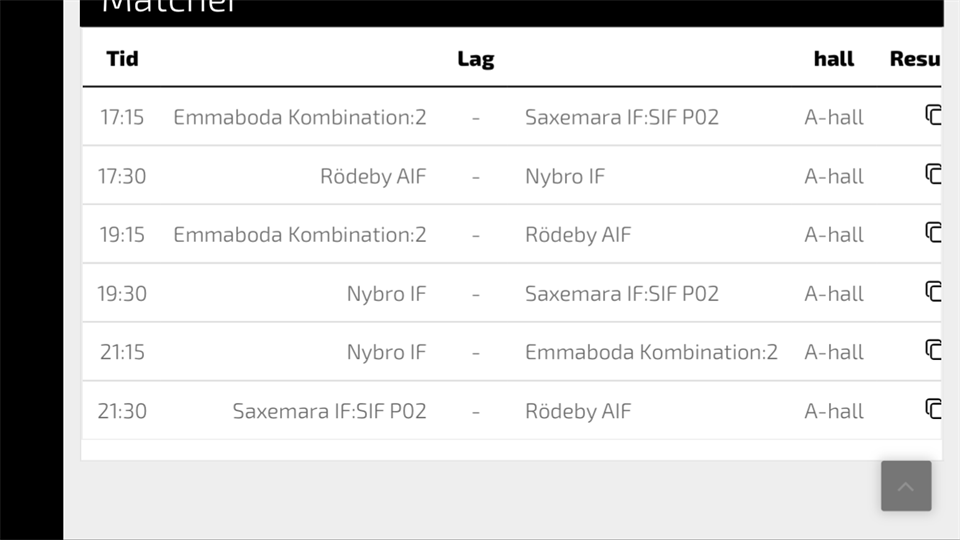The image size is (960, 540).
Task: Open result icon for the 17:15 match
Action: point(933,115)
